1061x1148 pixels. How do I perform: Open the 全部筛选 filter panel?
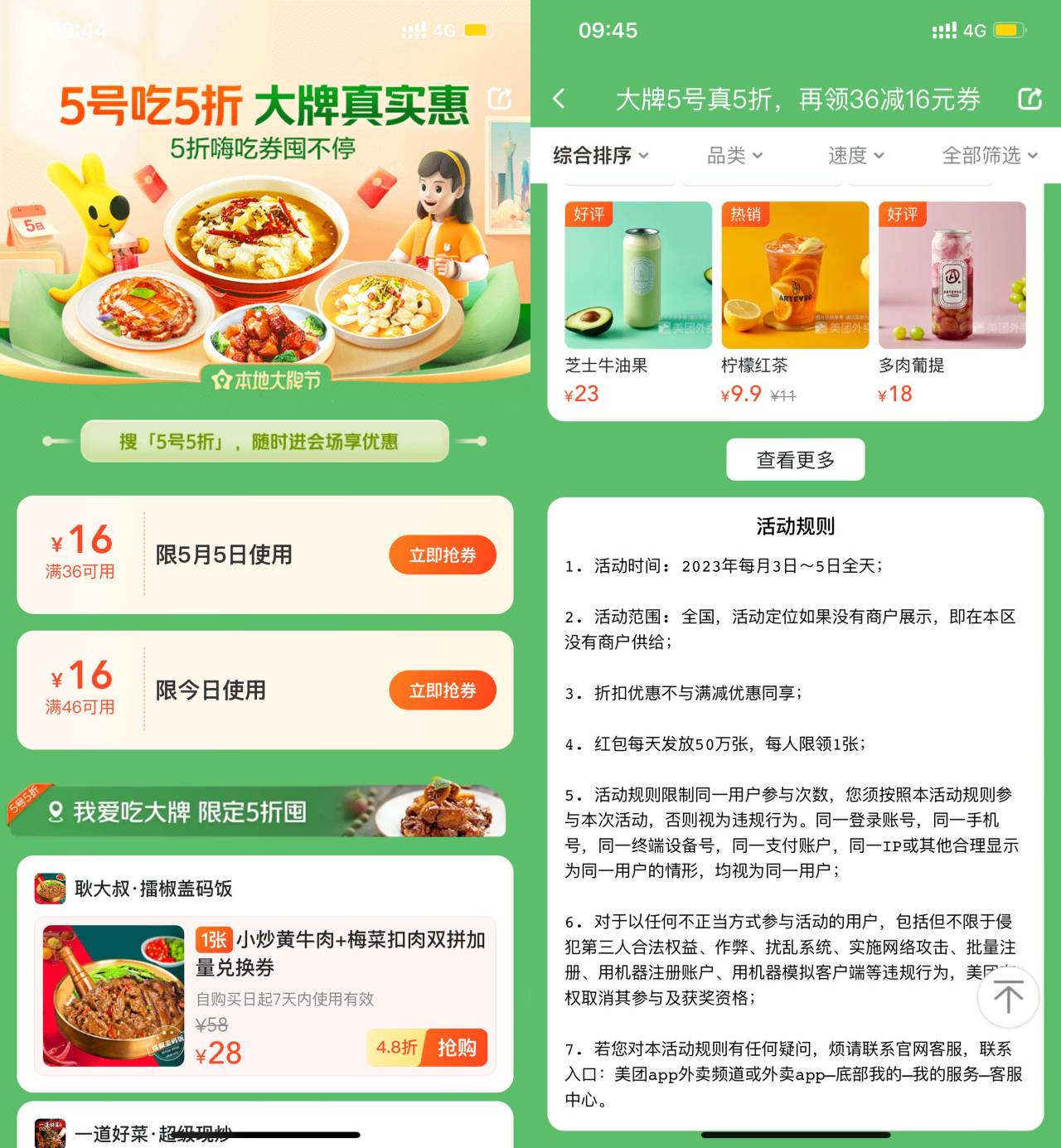click(x=988, y=155)
